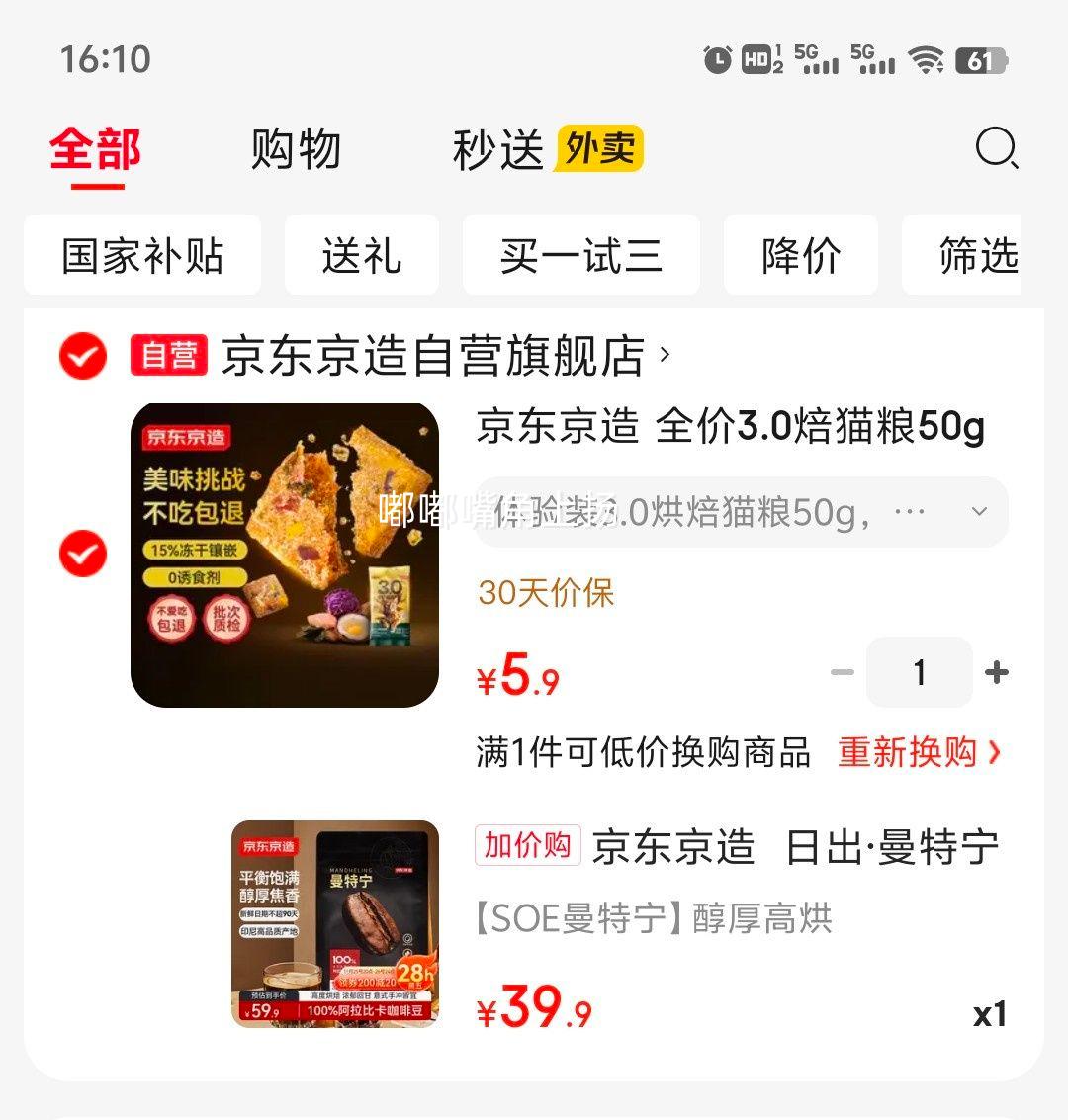Open search via the magnifier icon
1068x1120 pixels.
tap(996, 150)
